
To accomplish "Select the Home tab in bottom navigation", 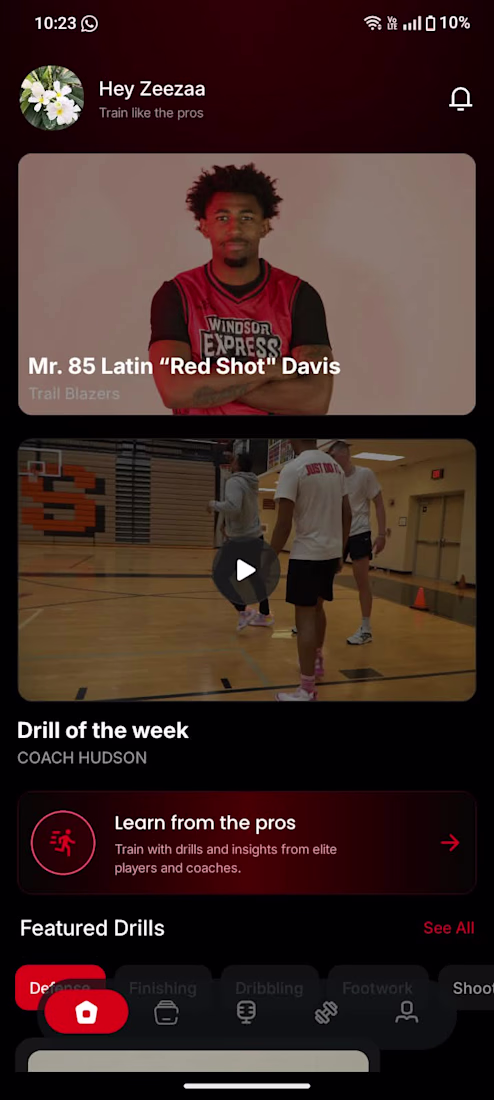I will pyautogui.click(x=86, y=1012).
